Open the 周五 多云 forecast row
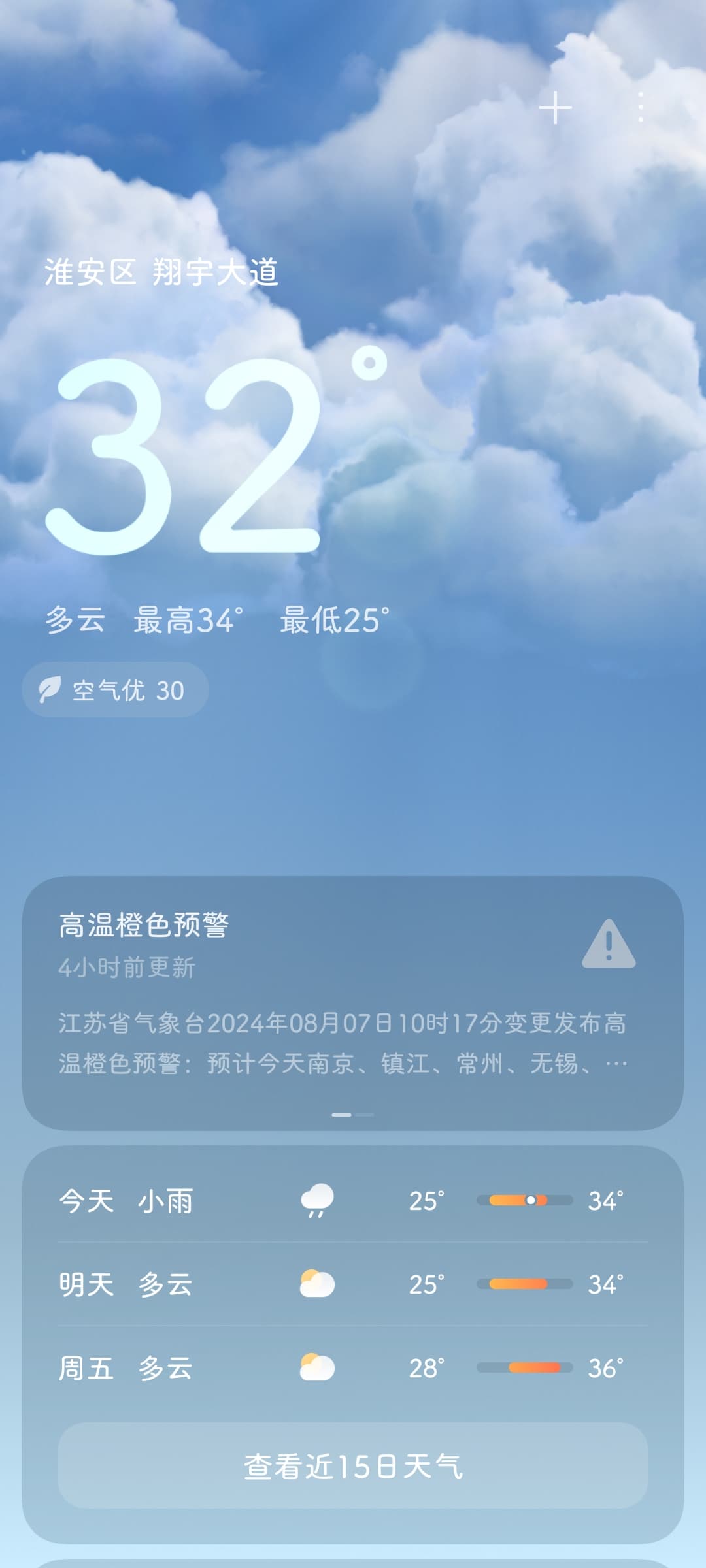This screenshot has height=1568, width=706. [x=353, y=1368]
